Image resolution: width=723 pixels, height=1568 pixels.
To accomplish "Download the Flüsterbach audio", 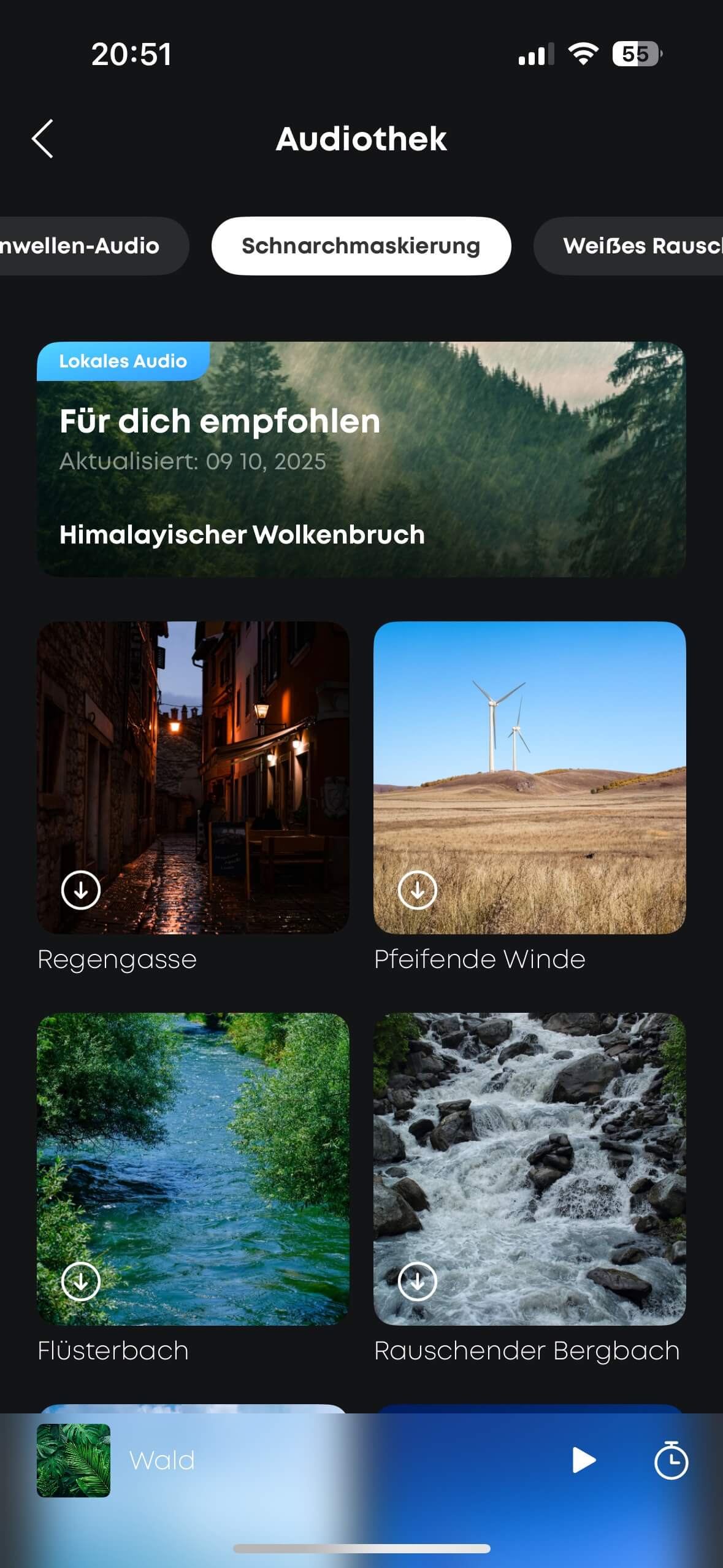I will click(x=81, y=1281).
